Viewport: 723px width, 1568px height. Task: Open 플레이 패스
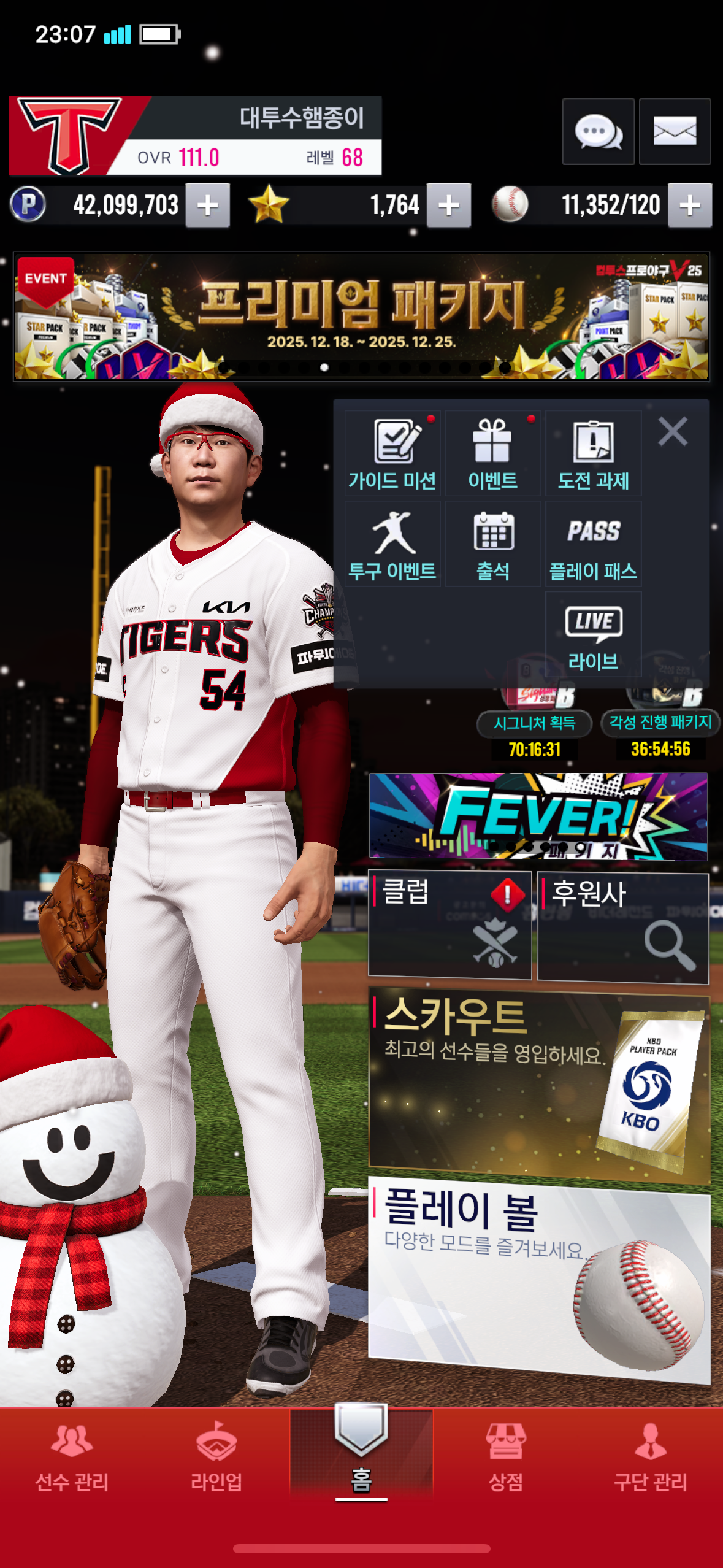tap(593, 544)
